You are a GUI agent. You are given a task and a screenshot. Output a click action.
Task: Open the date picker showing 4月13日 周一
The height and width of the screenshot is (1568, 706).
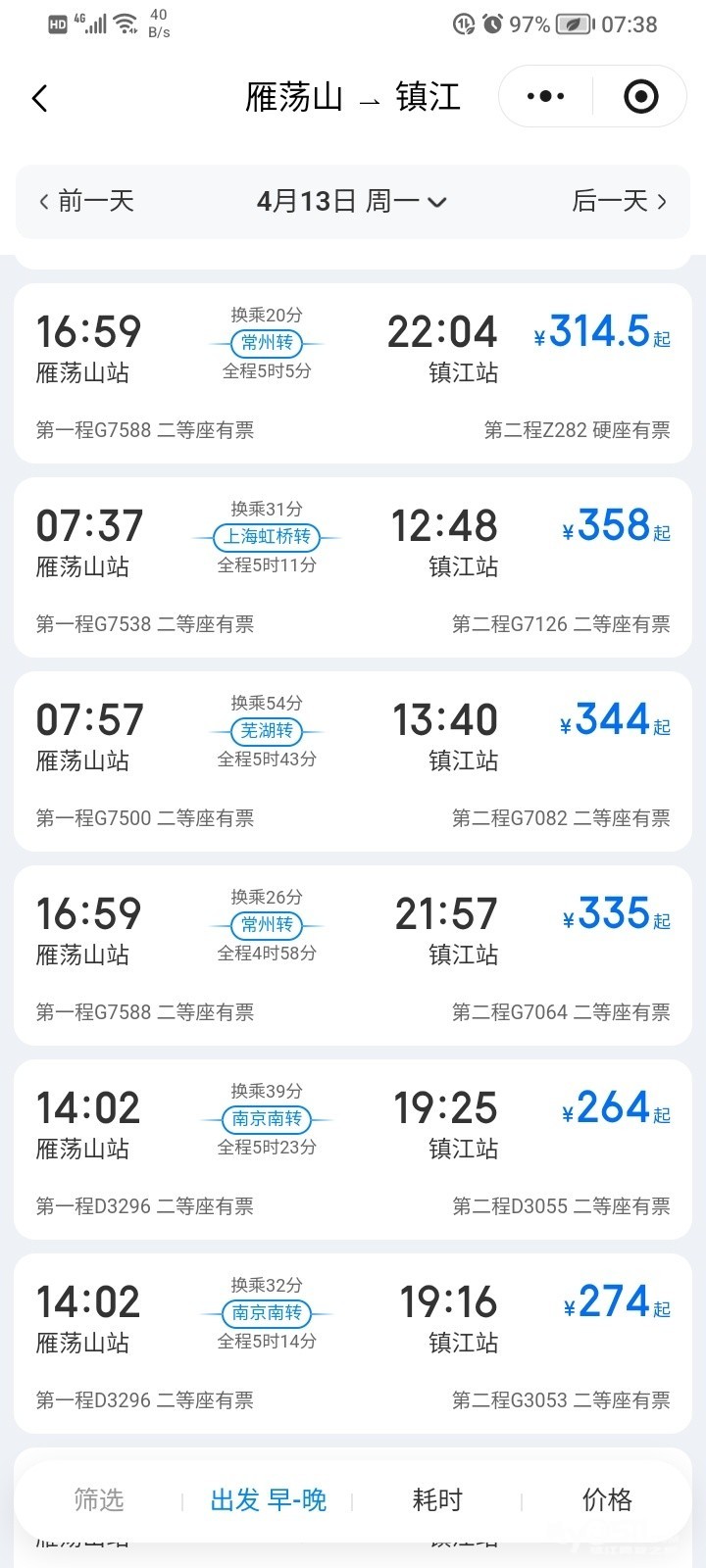click(352, 201)
